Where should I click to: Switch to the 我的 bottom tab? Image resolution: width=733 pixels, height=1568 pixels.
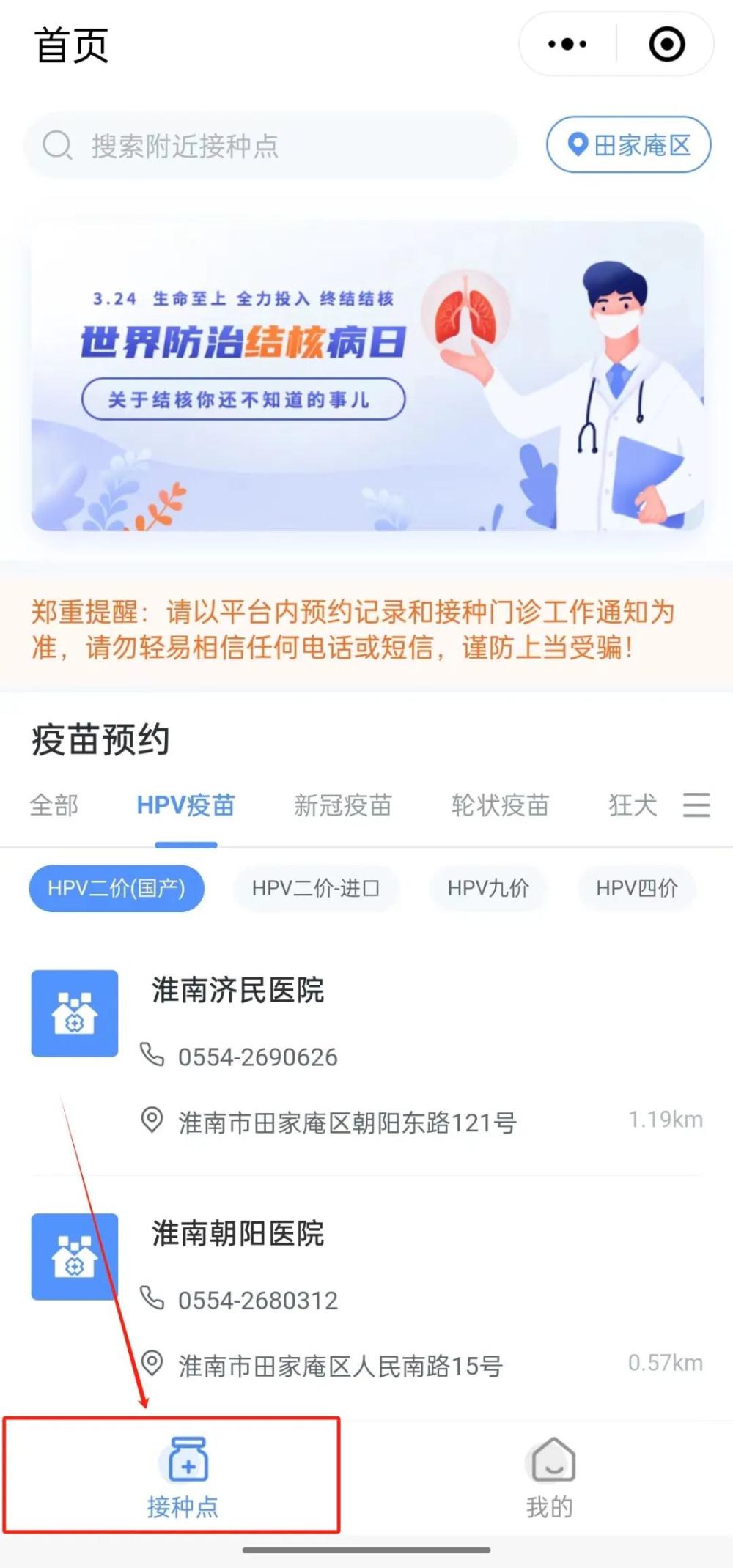click(x=550, y=1477)
